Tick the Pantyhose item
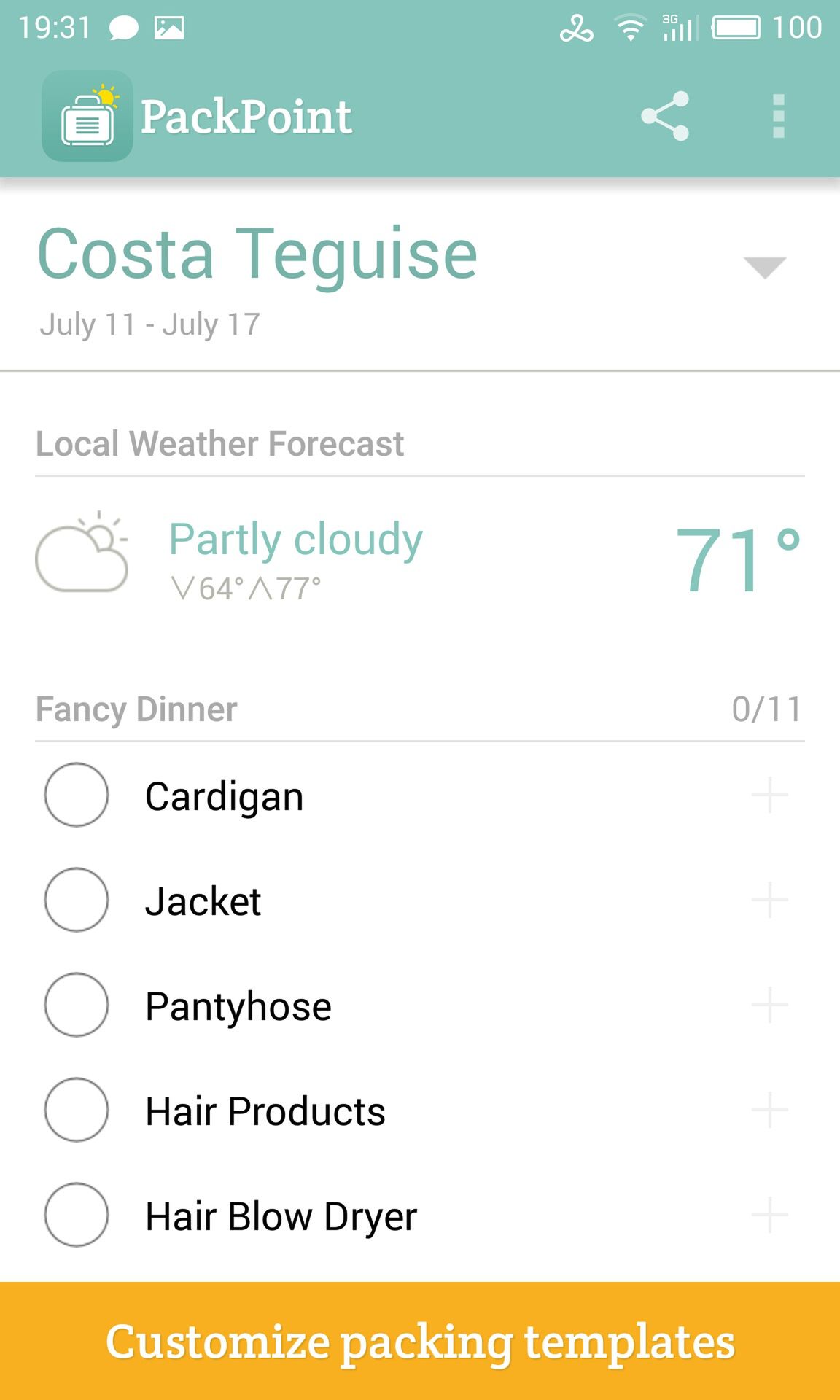This screenshot has height=1400, width=840. pos(77,1005)
